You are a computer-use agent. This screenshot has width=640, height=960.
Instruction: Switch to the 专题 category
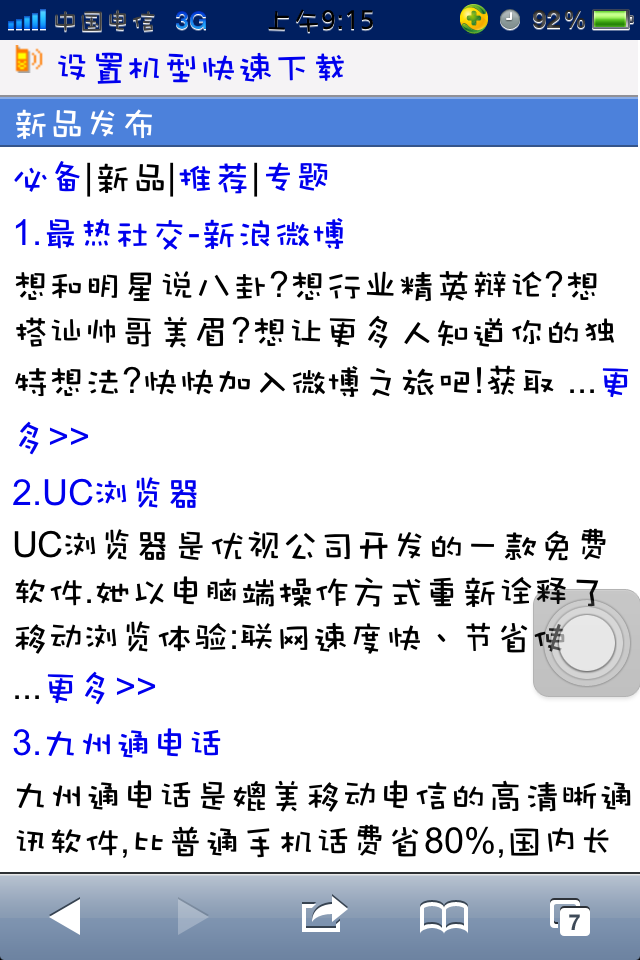click(x=296, y=179)
